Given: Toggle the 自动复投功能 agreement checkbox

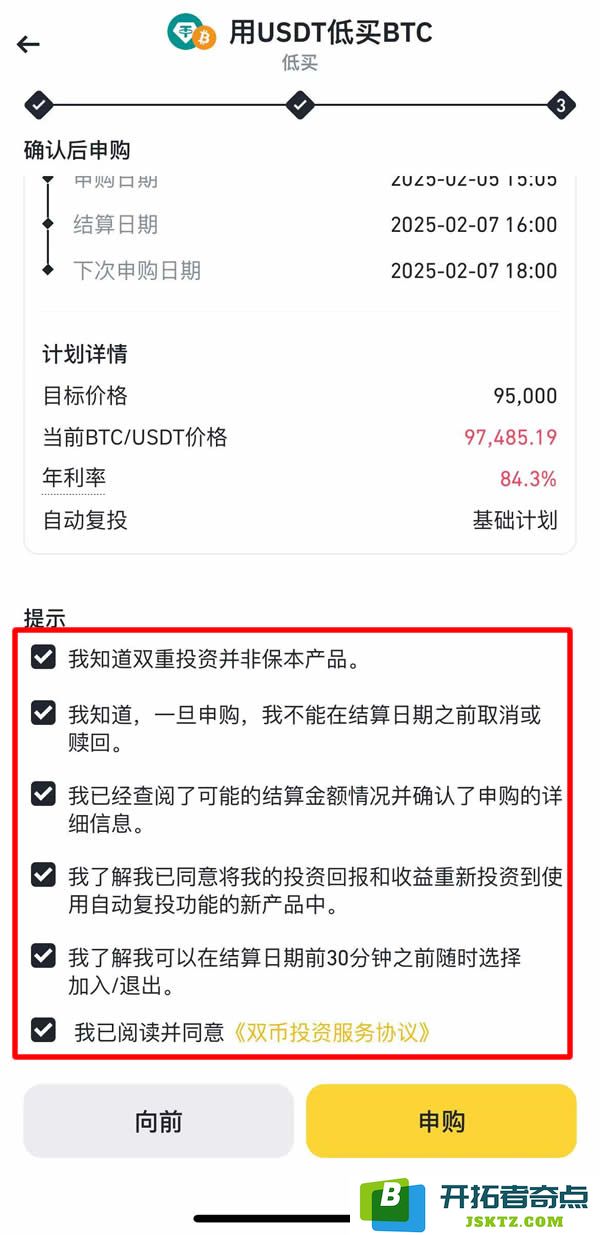Looking at the screenshot, I should pyautogui.click(x=43, y=875).
